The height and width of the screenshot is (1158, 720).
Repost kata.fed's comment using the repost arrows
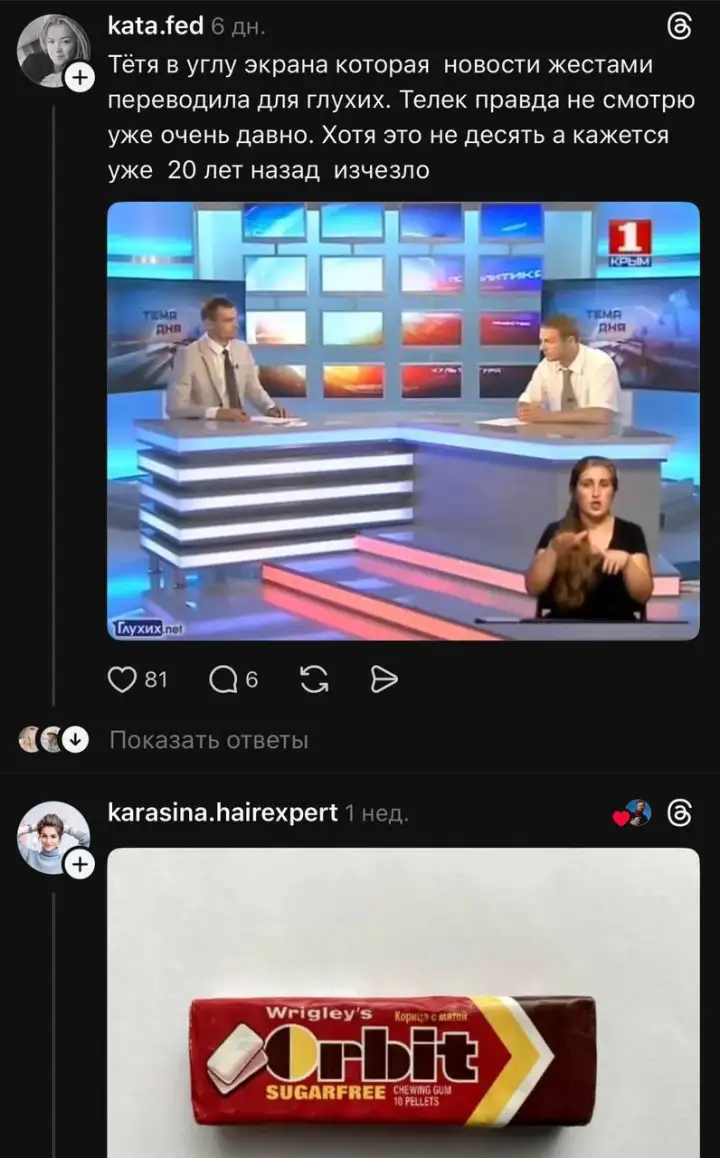pyautogui.click(x=313, y=678)
